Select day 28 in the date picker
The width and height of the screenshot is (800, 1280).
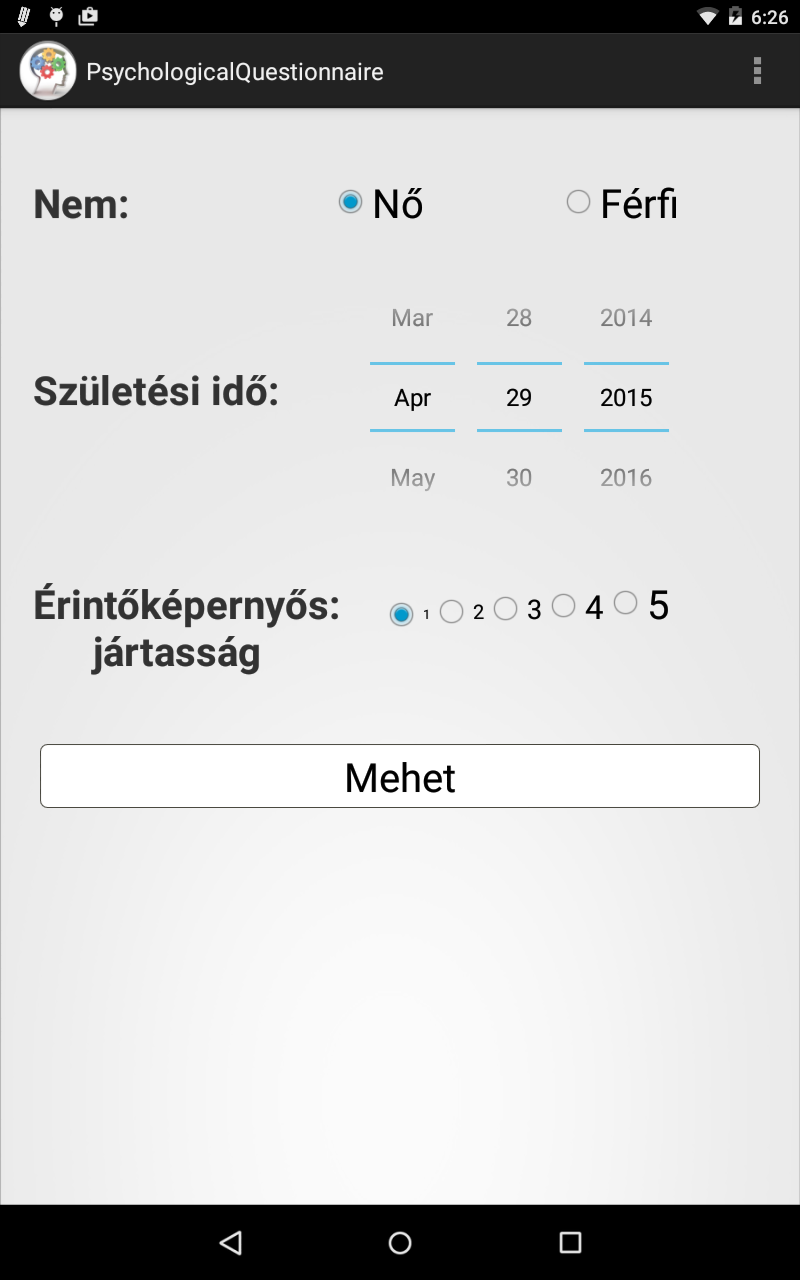519,318
